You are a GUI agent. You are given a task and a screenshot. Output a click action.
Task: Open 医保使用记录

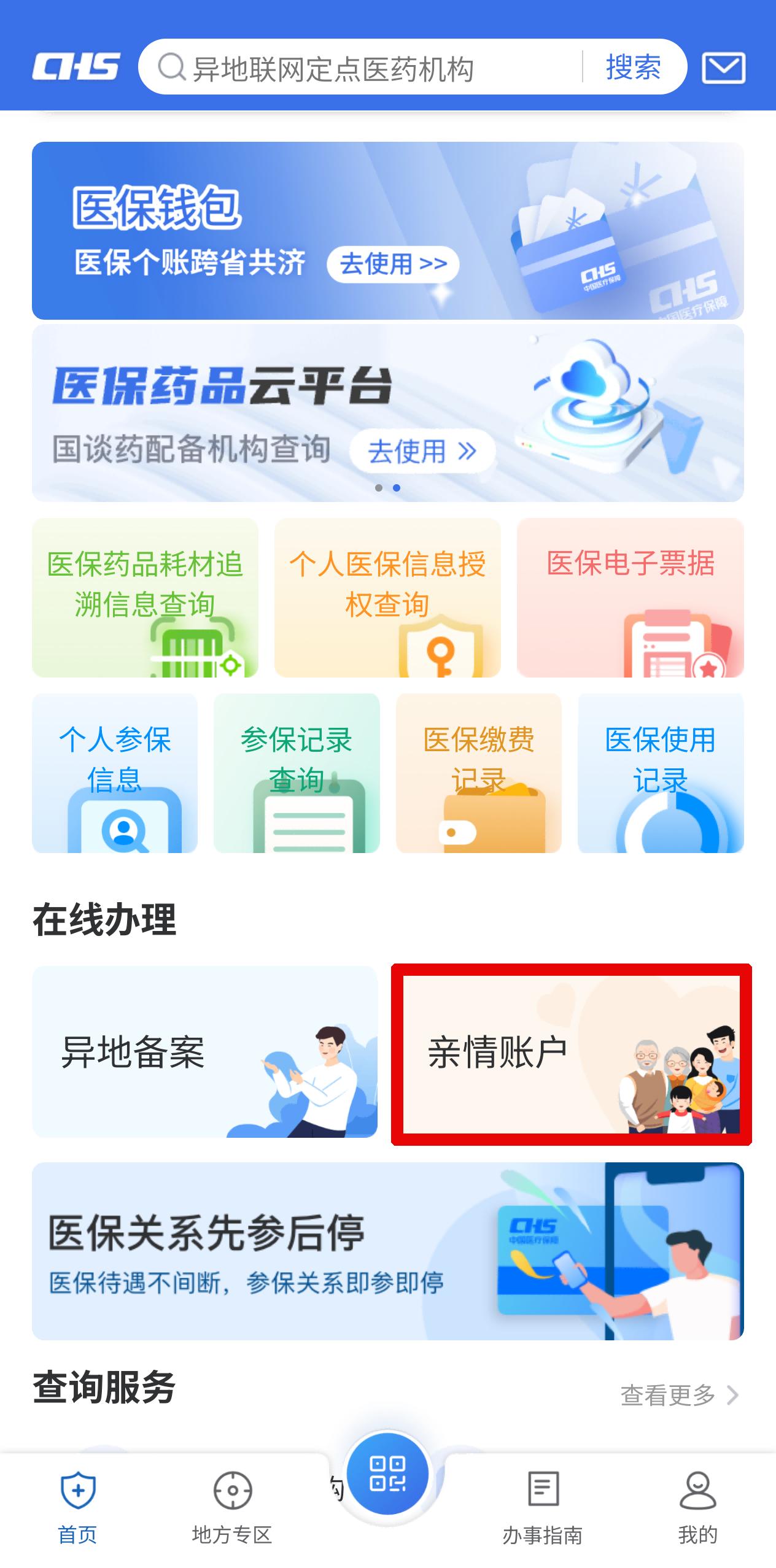point(661,773)
